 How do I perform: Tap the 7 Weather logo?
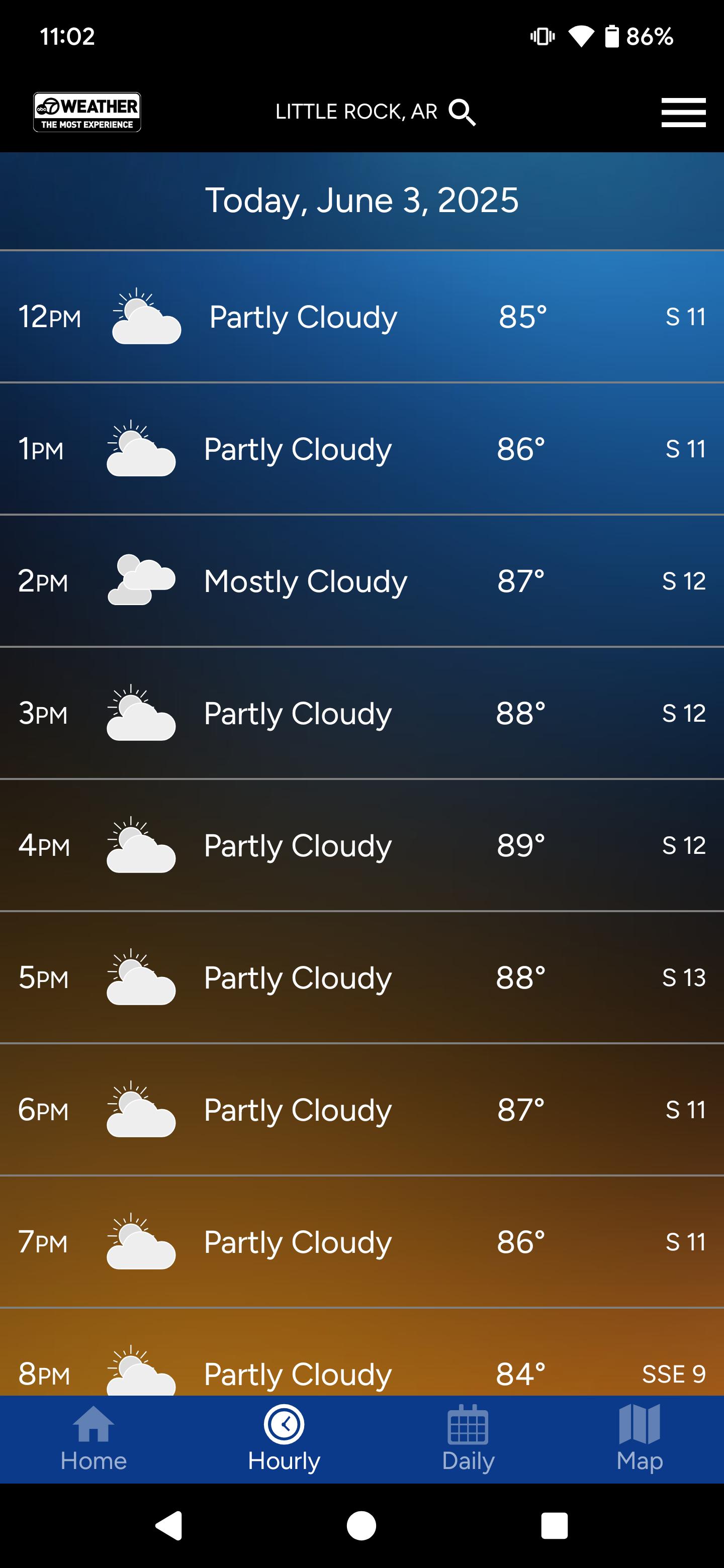click(87, 112)
